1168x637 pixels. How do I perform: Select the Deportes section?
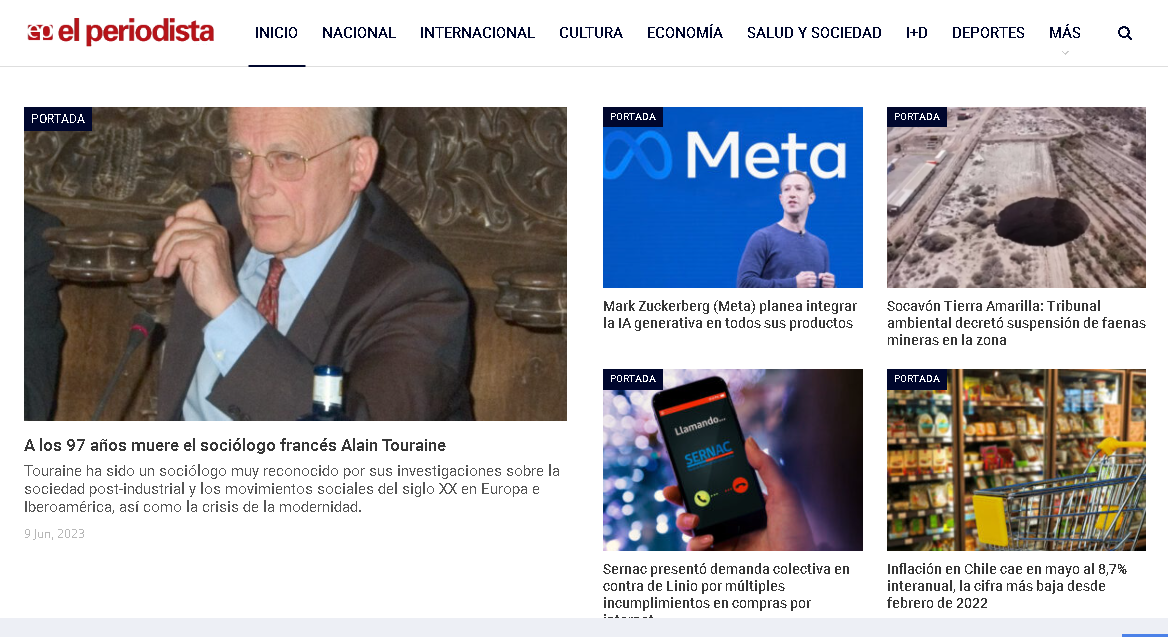coord(988,33)
